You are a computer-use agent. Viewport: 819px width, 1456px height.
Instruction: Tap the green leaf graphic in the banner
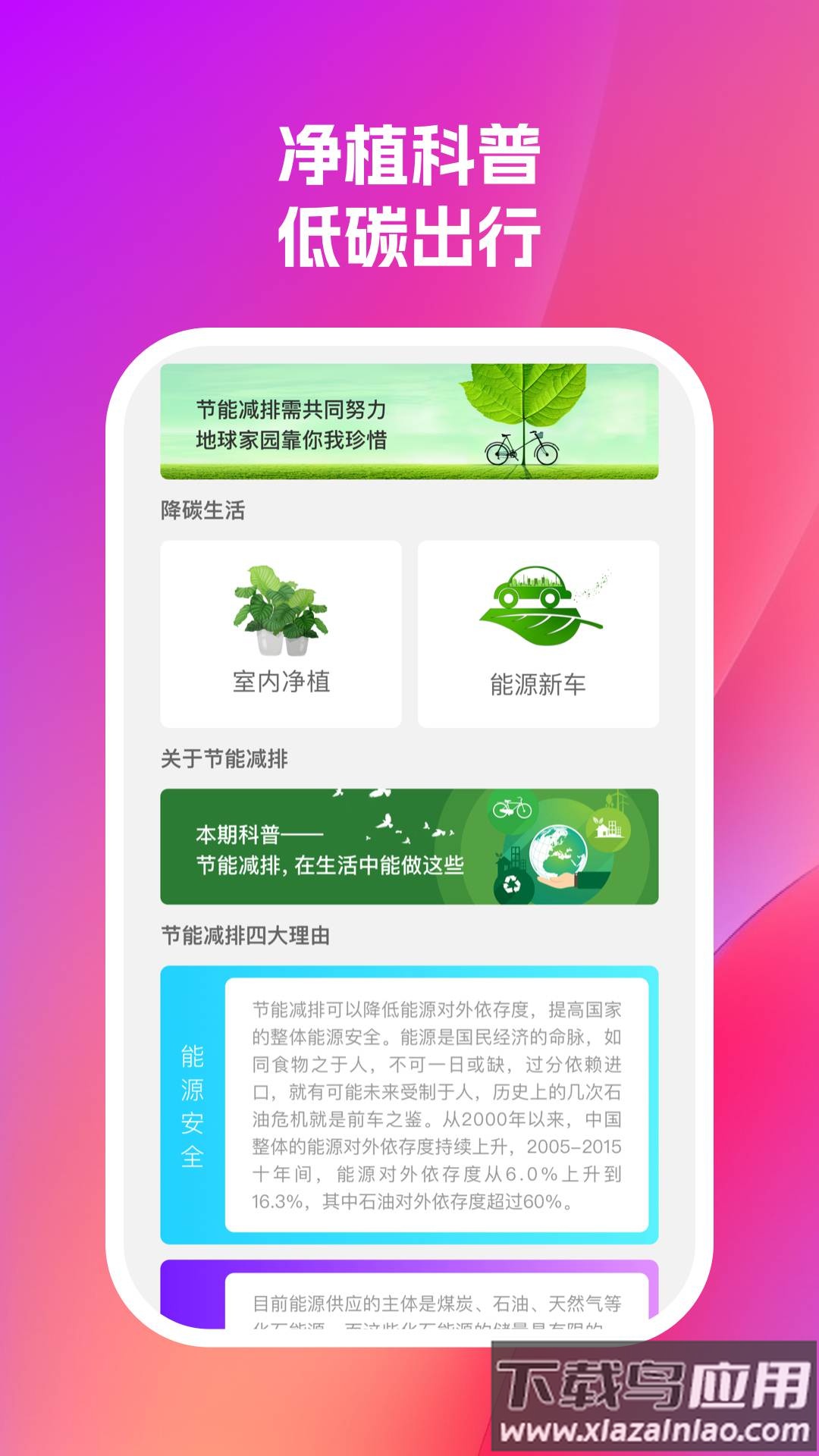pos(523,394)
